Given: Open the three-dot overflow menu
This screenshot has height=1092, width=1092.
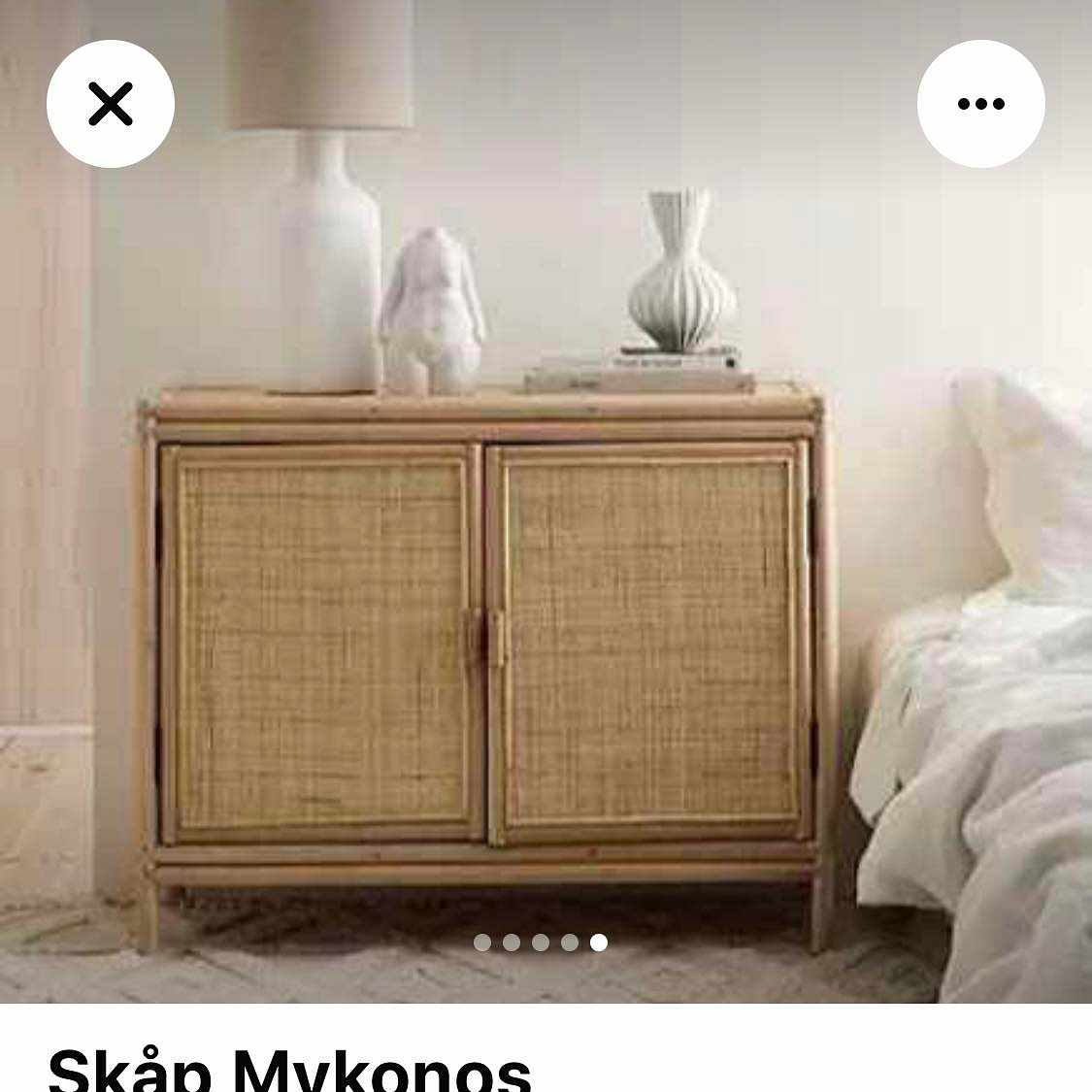Looking at the screenshot, I should click(980, 104).
